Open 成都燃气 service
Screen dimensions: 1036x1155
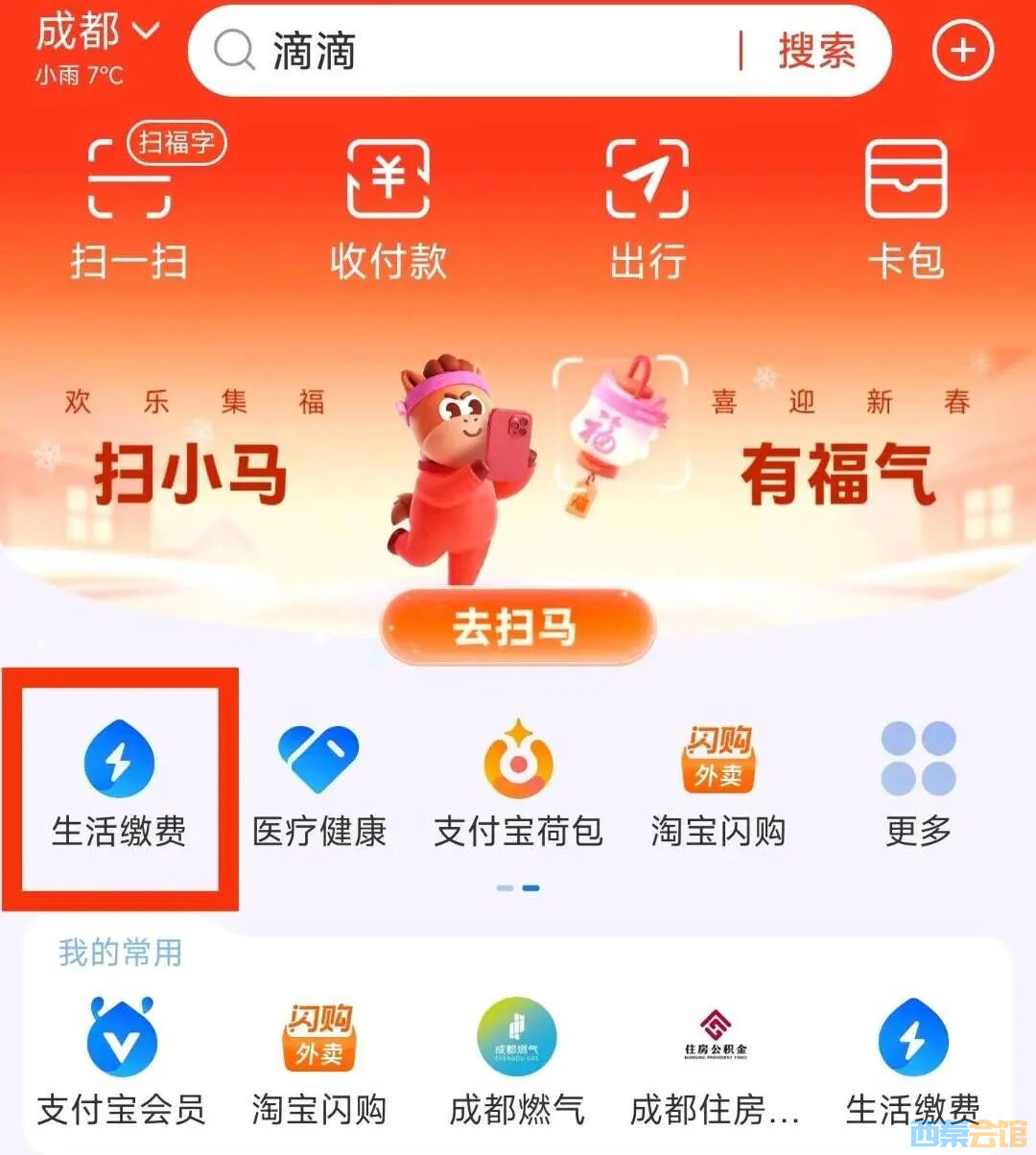[517, 1060]
